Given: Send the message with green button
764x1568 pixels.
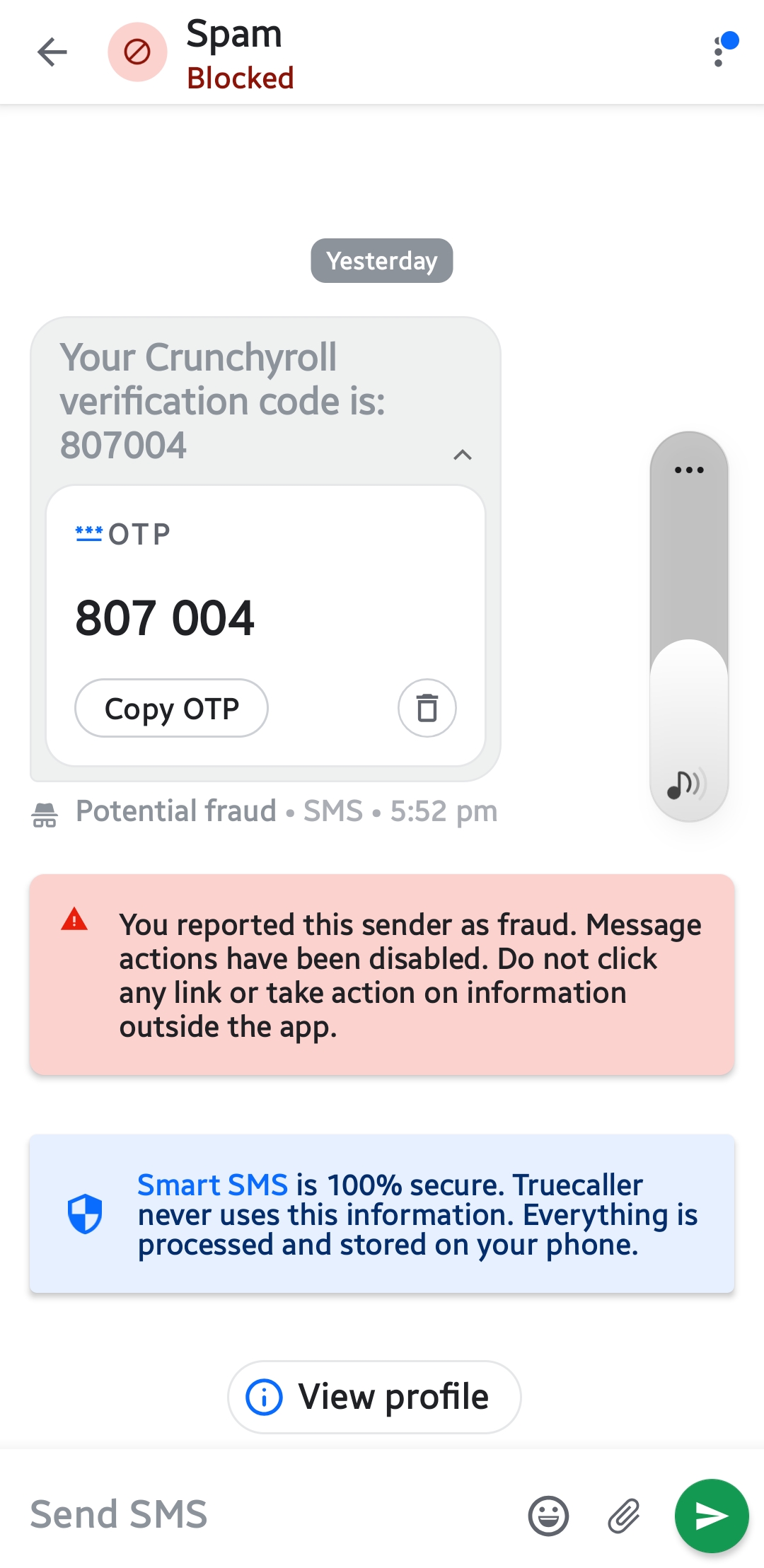Looking at the screenshot, I should (712, 1516).
